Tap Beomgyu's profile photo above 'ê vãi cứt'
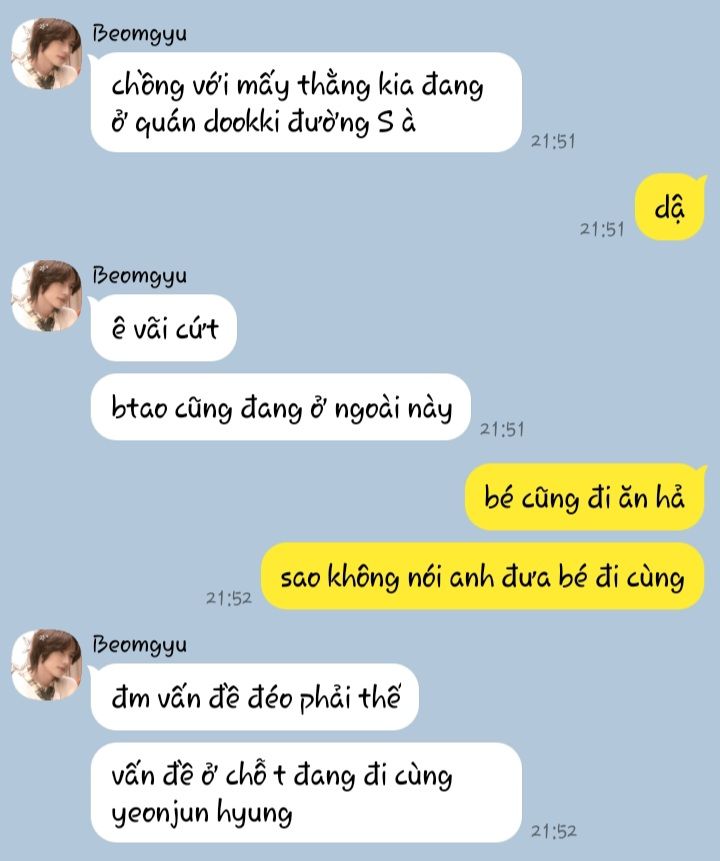The width and height of the screenshot is (720, 861). (x=46, y=296)
